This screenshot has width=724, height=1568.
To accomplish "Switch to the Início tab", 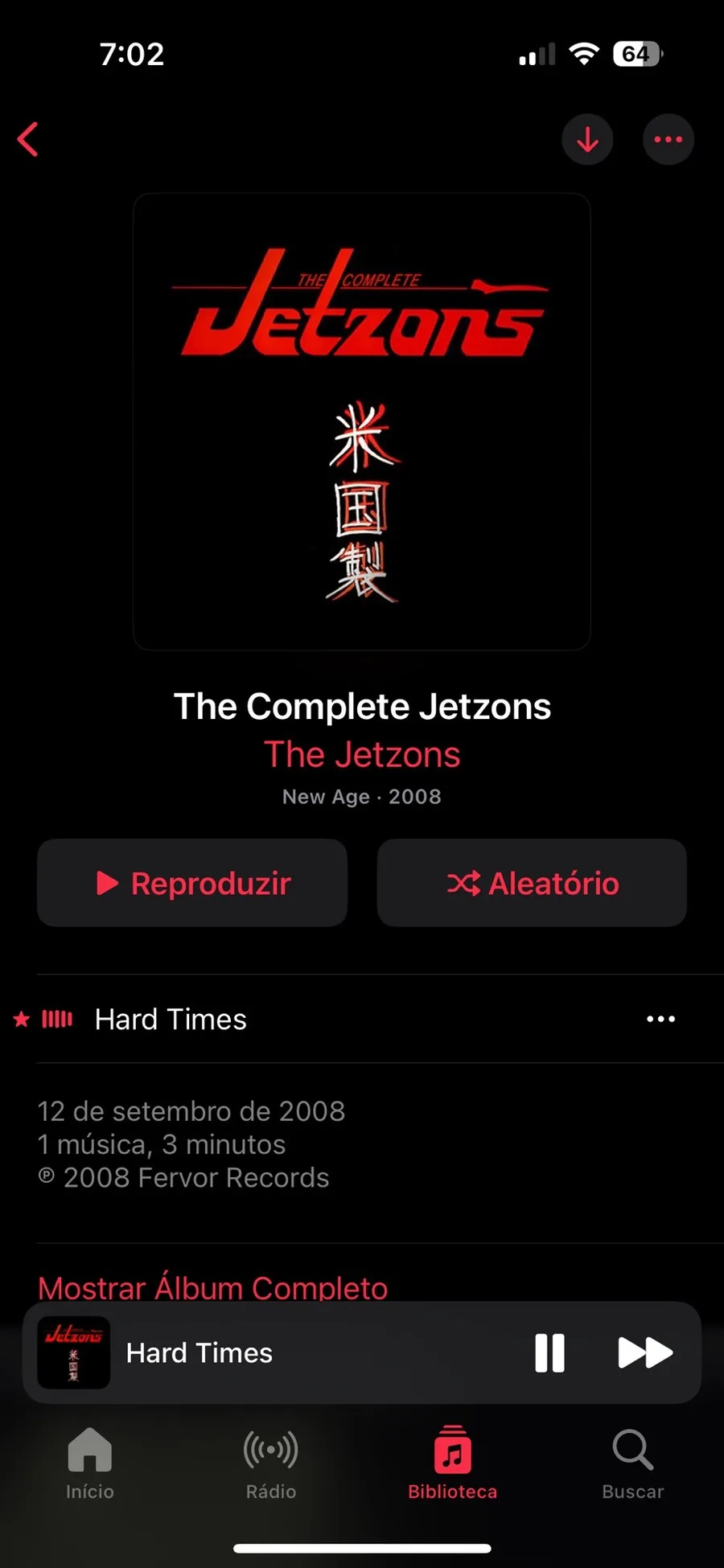I will click(90, 1463).
